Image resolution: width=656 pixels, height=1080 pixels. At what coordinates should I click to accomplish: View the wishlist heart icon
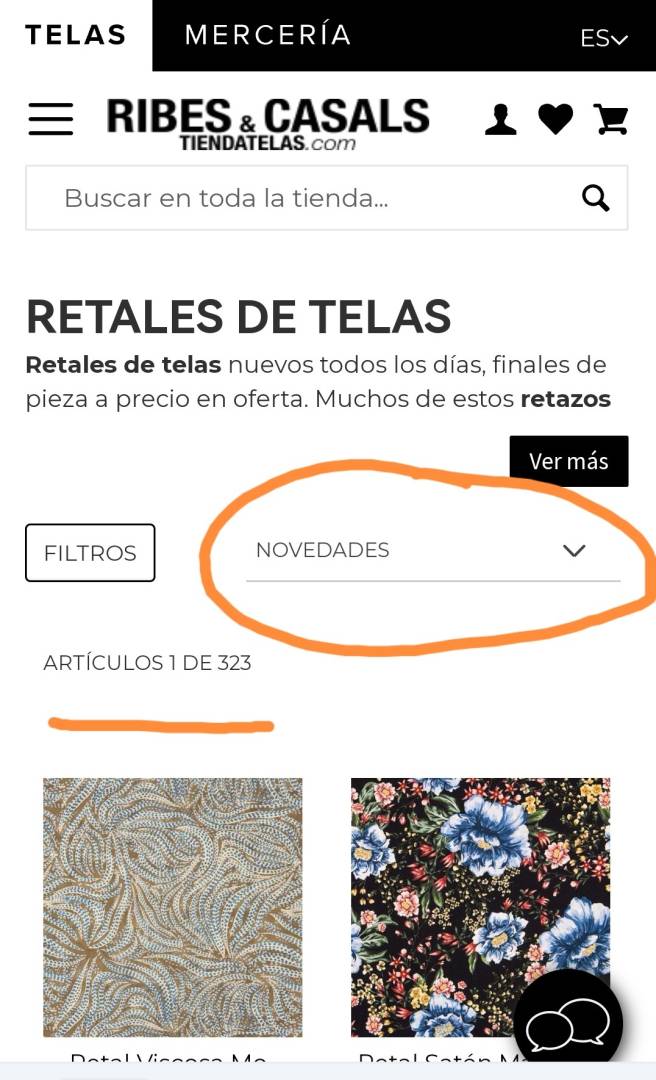tap(555, 119)
